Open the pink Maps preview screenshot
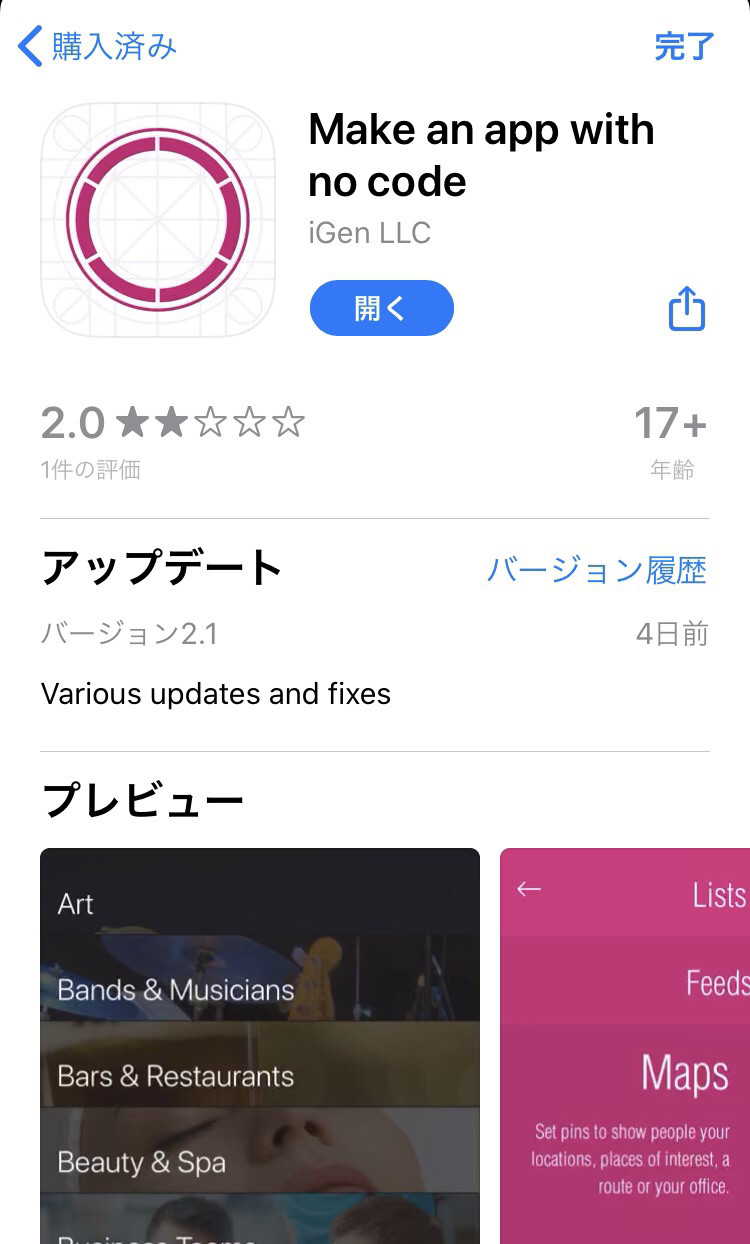This screenshot has width=750, height=1244. [625, 1045]
